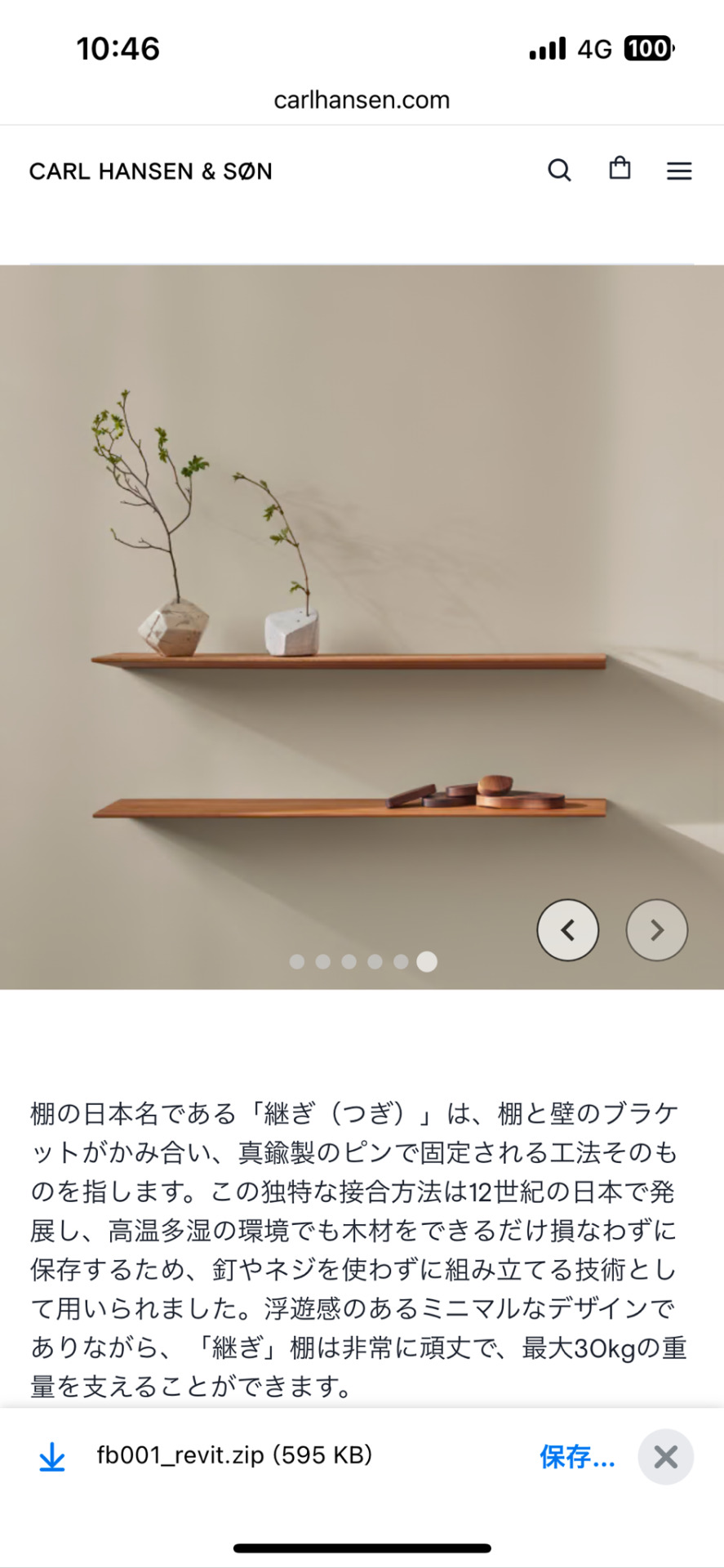The height and width of the screenshot is (1568, 724).
Task: Tap the next image arrow
Action: click(x=657, y=929)
